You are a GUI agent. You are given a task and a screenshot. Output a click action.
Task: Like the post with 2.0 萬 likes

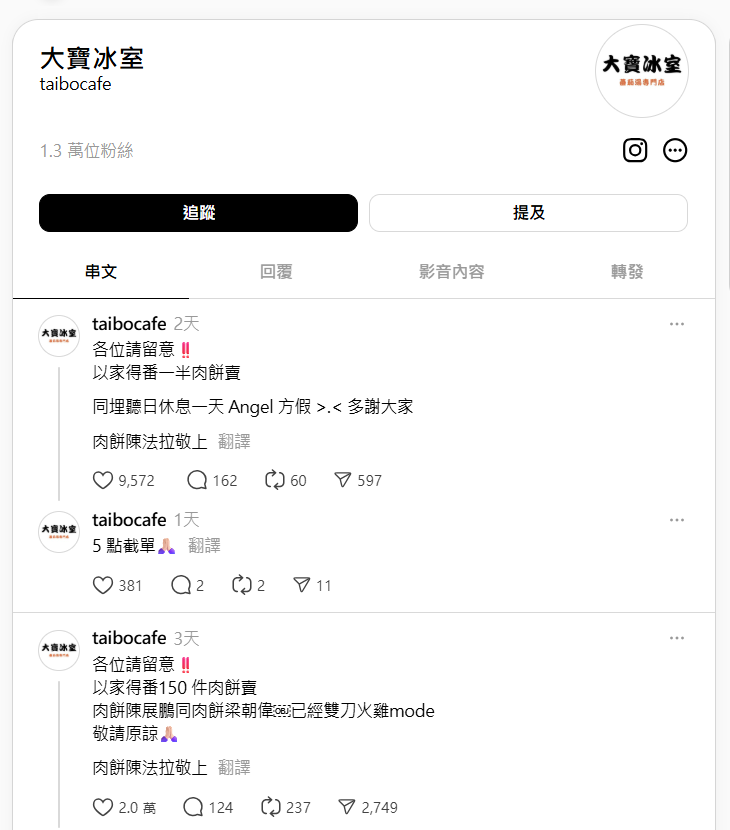click(x=103, y=807)
